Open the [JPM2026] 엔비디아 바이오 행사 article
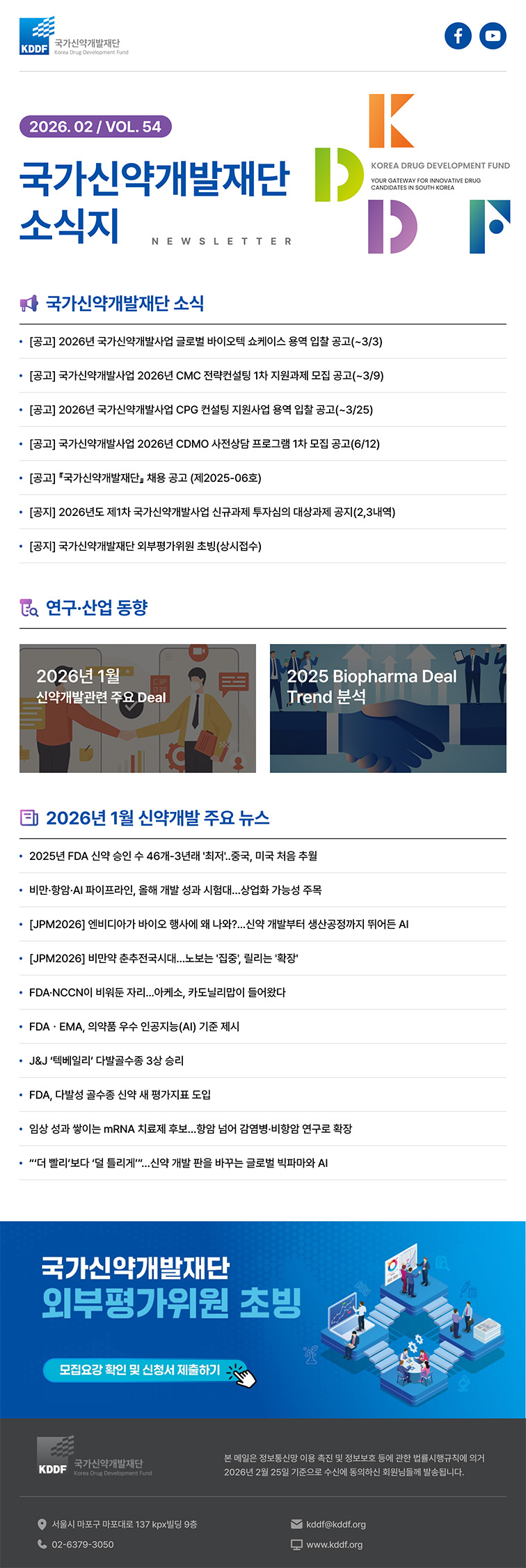The image size is (526, 1568). pos(218,924)
